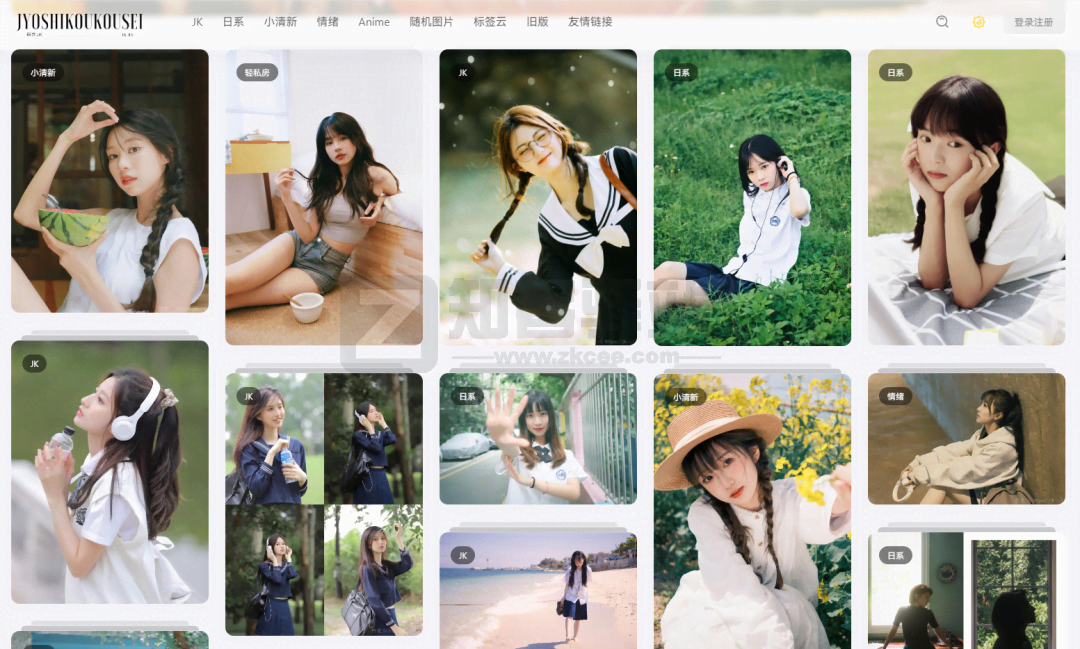The image size is (1080, 649).
Task: Open the 日系 category
Action: [233, 22]
